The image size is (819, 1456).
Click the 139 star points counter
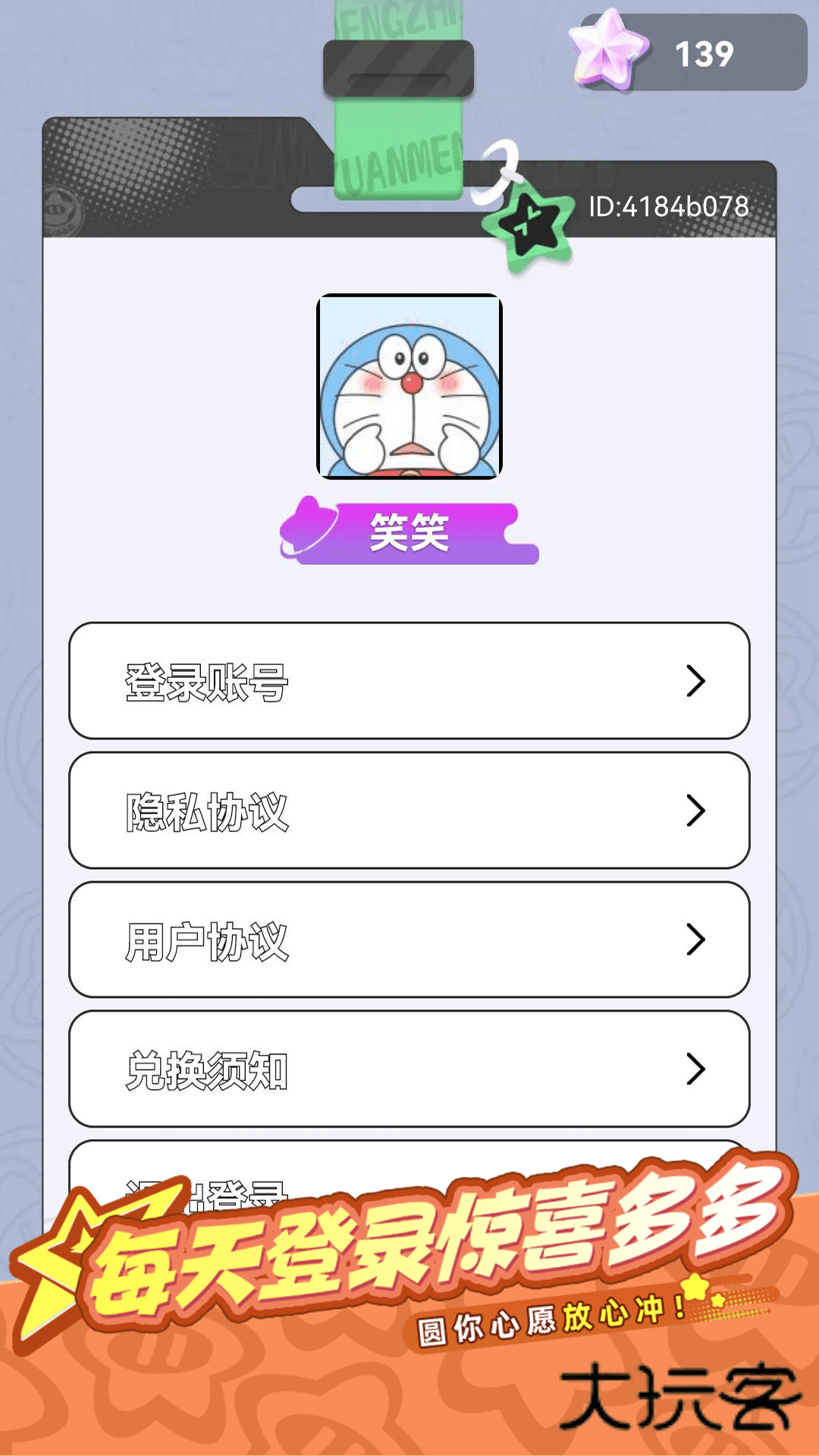704,53
